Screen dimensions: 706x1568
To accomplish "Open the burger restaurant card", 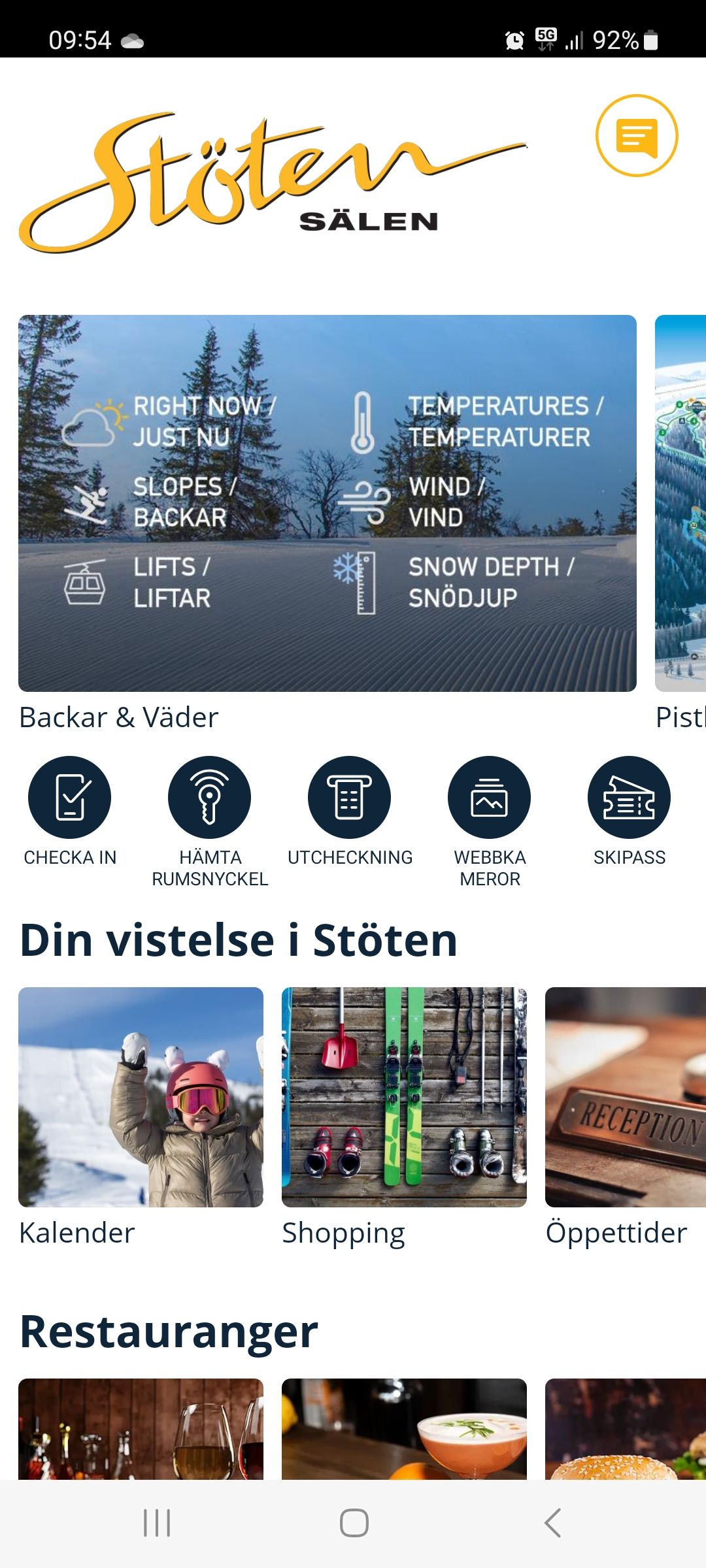I will (x=625, y=1429).
